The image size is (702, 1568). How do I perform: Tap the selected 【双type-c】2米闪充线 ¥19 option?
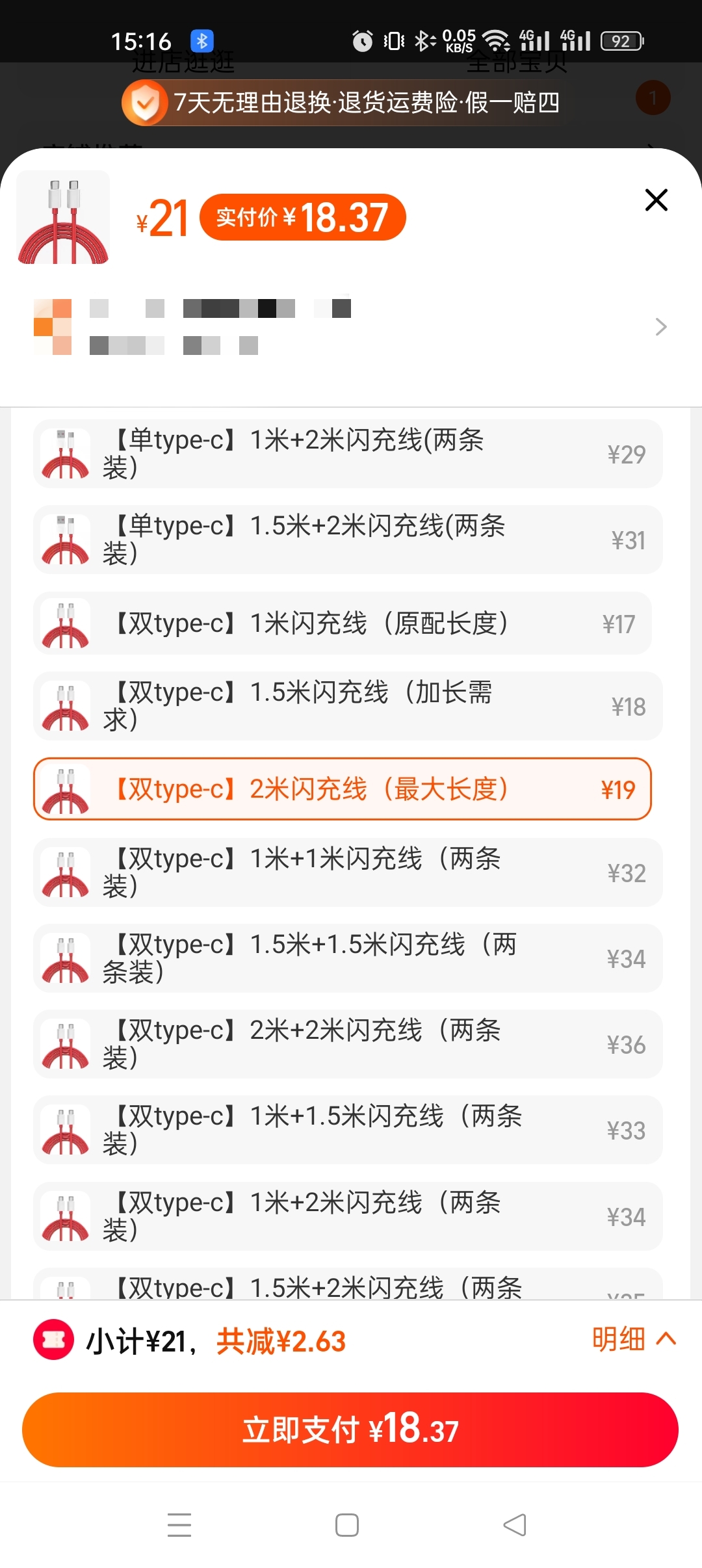click(x=343, y=789)
